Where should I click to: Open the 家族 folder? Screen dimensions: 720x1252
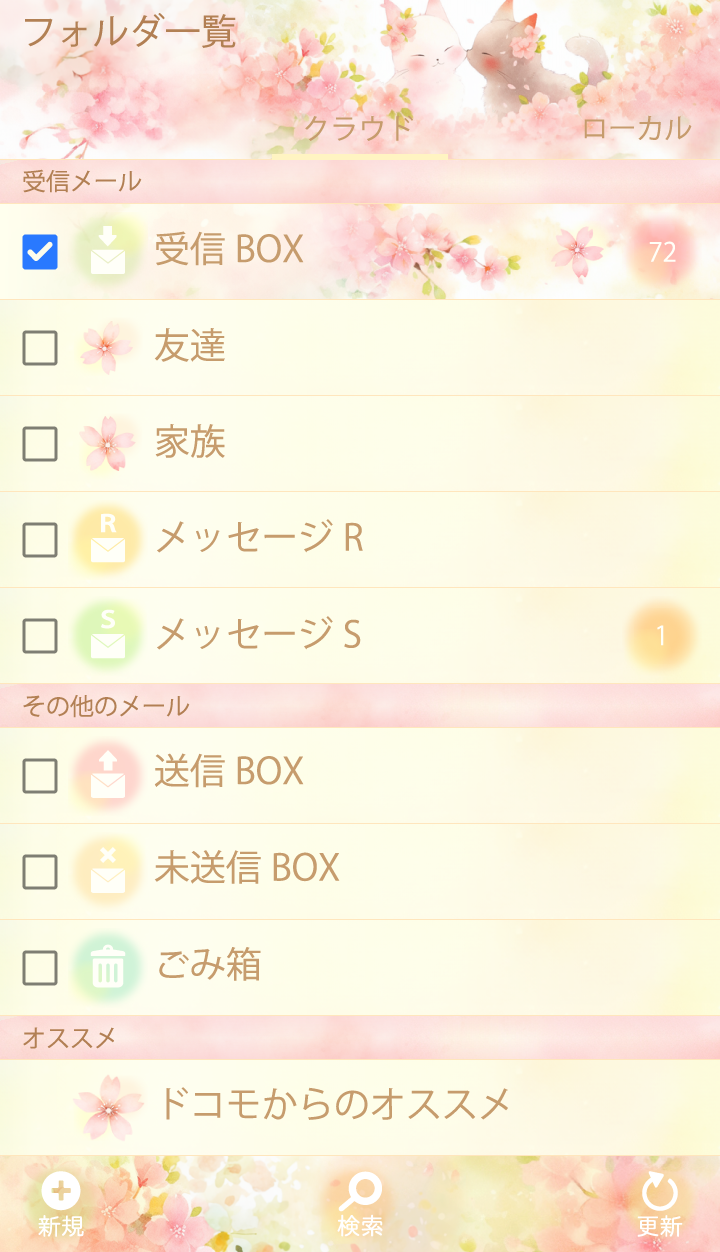coord(190,442)
